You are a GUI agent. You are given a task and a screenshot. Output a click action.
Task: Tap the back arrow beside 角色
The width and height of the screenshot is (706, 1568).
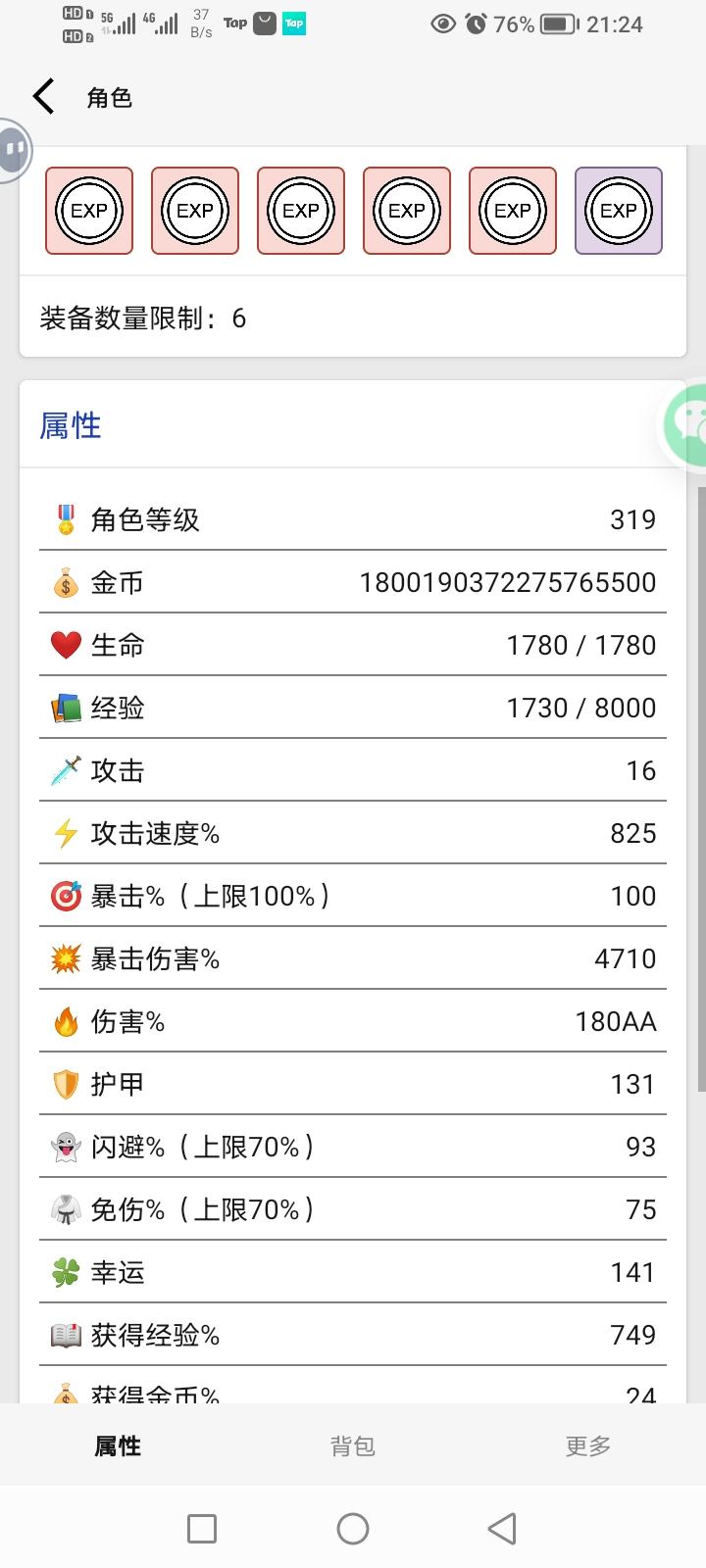tap(41, 97)
